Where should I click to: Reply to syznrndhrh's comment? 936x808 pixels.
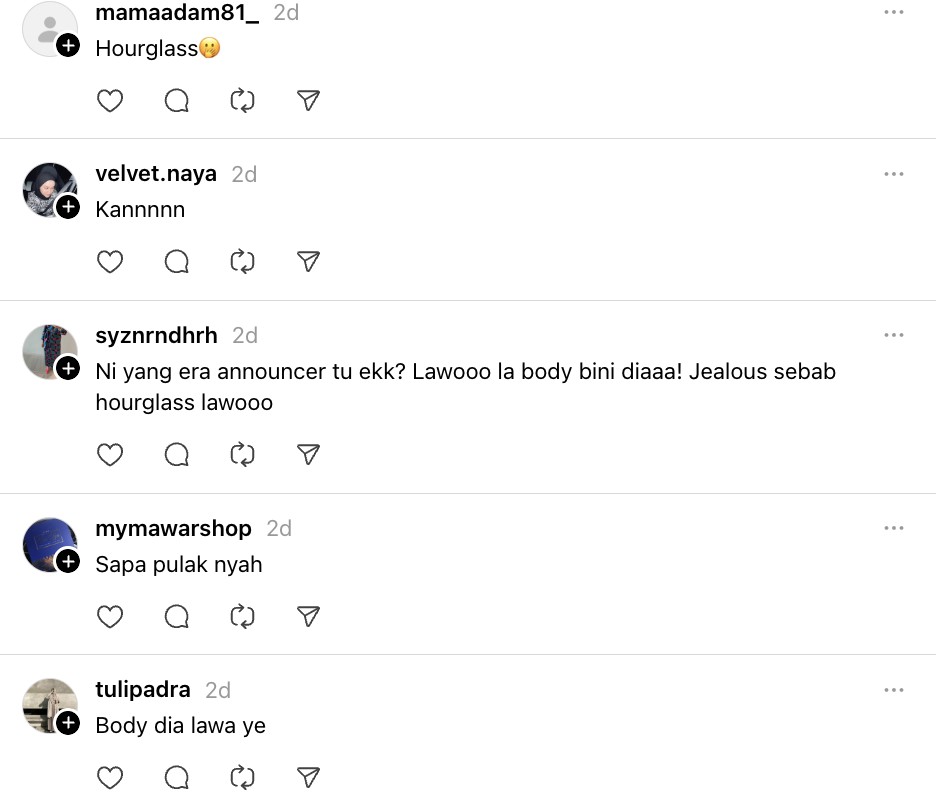pyautogui.click(x=177, y=455)
